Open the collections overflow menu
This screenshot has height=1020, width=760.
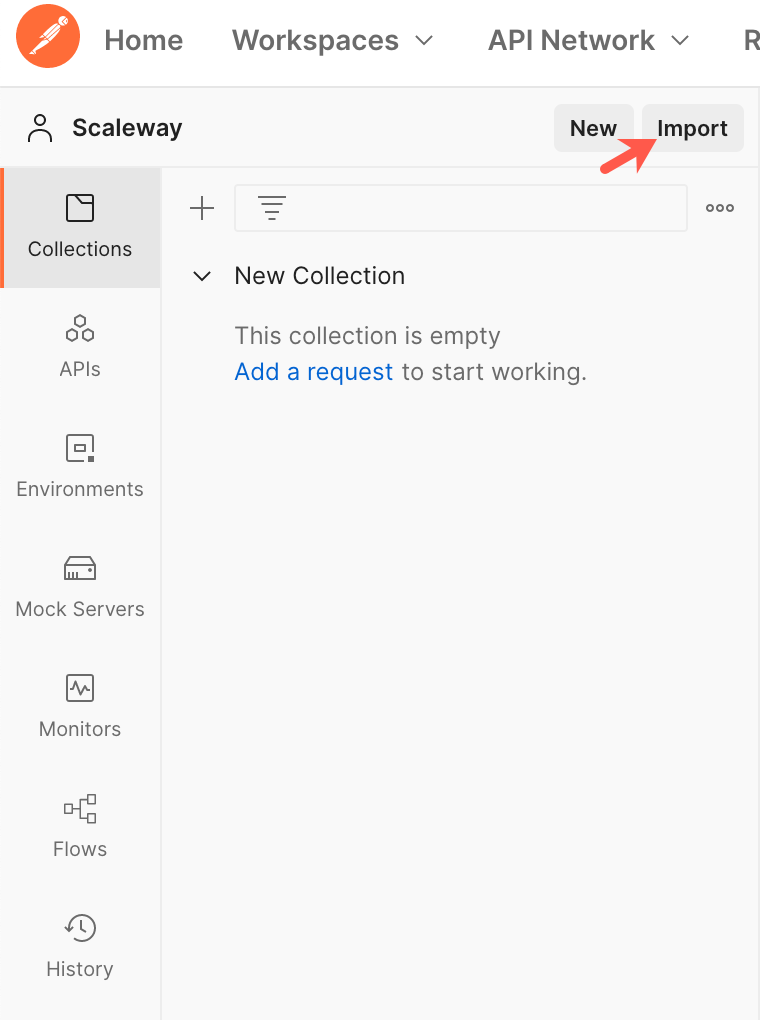[719, 208]
